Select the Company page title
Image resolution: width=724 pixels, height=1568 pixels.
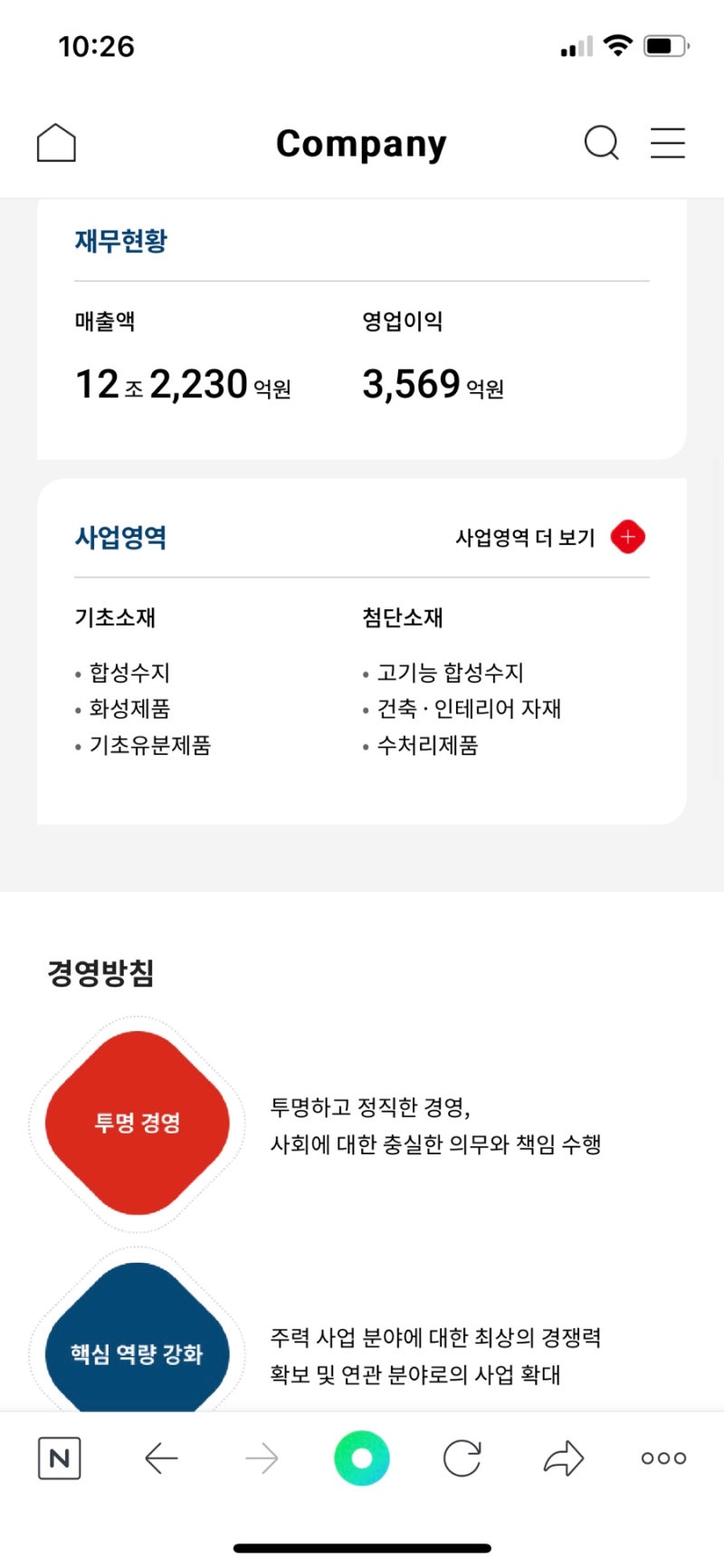[361, 142]
